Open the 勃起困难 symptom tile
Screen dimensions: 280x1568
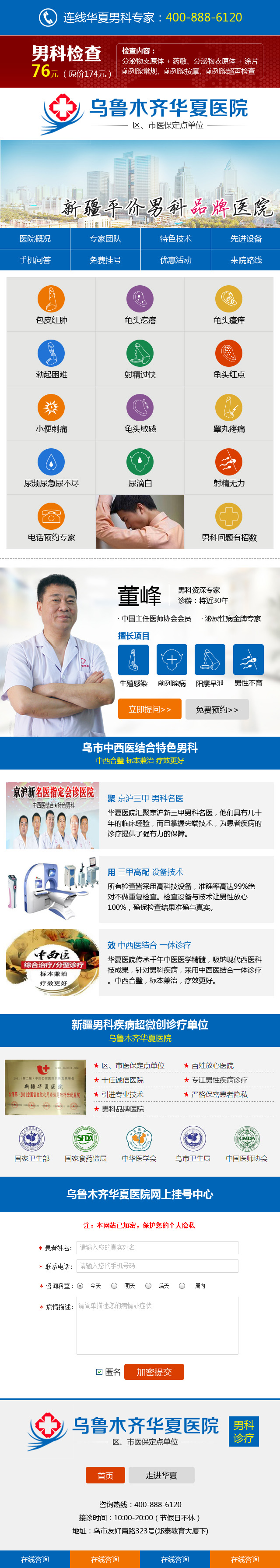[x=51, y=359]
